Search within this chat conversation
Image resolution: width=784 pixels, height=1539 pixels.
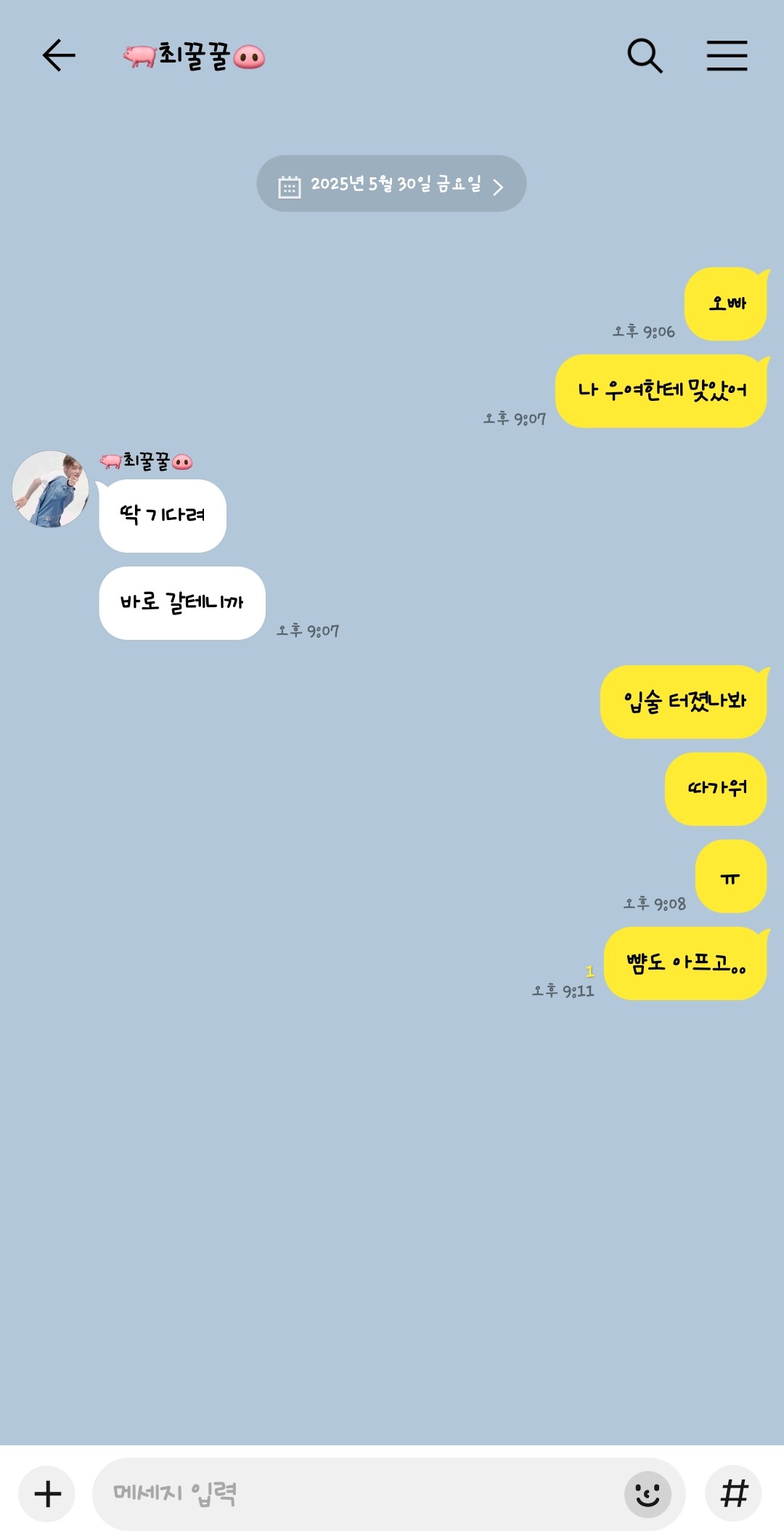click(x=645, y=56)
